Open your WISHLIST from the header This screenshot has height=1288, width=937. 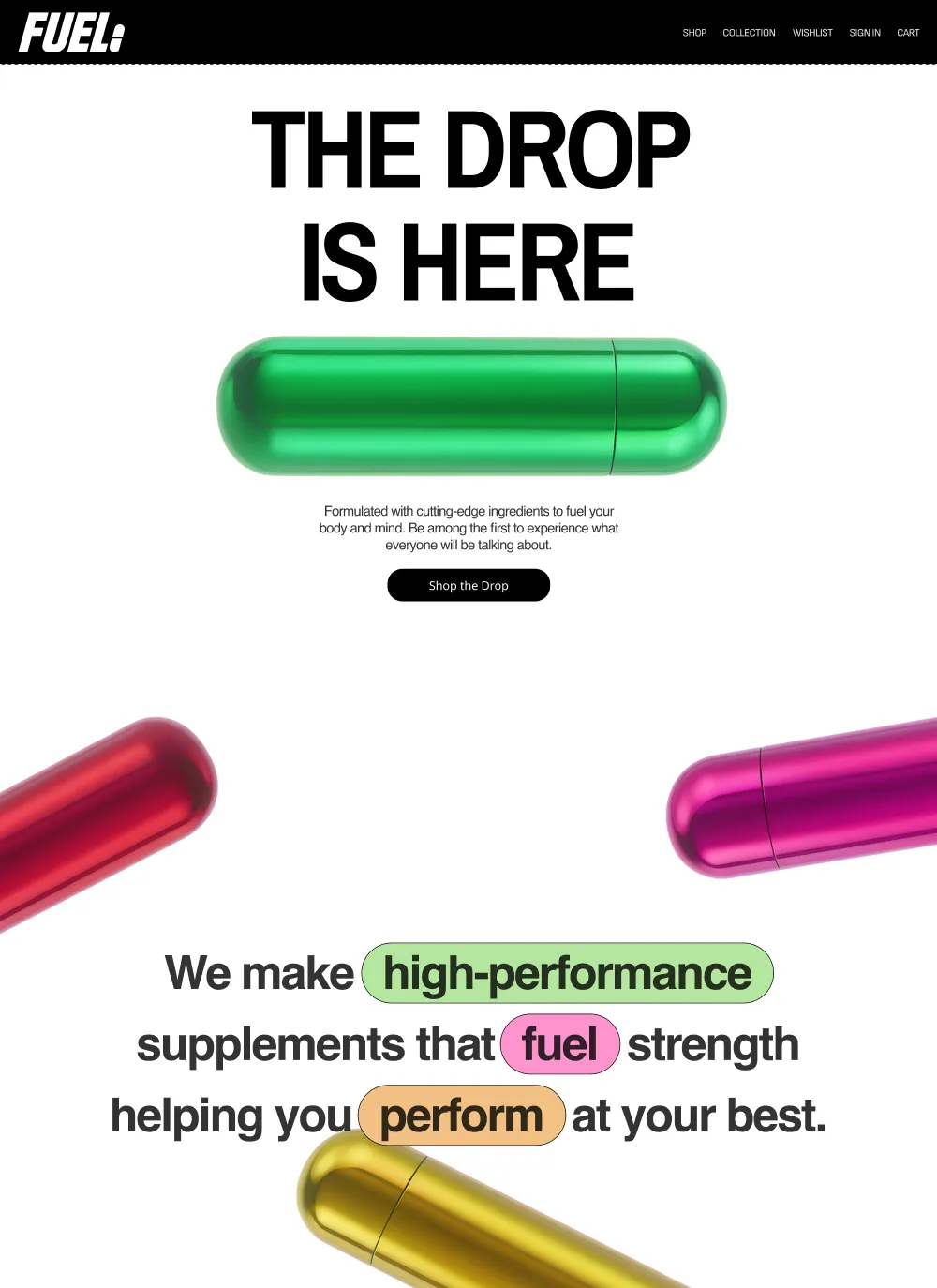812,33
